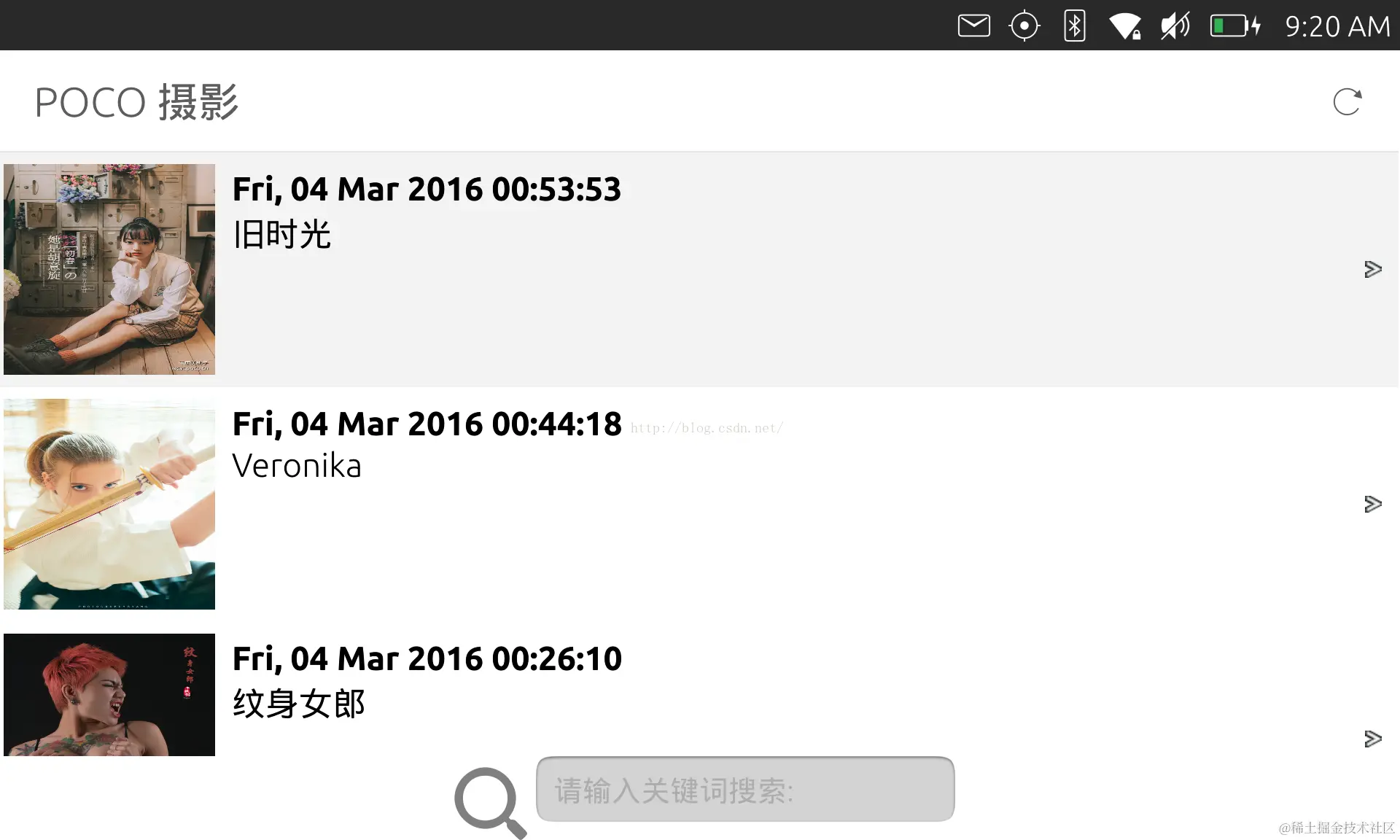The width and height of the screenshot is (1400, 840).
Task: Open the 纹身女郎 entry
Action: 729,693
